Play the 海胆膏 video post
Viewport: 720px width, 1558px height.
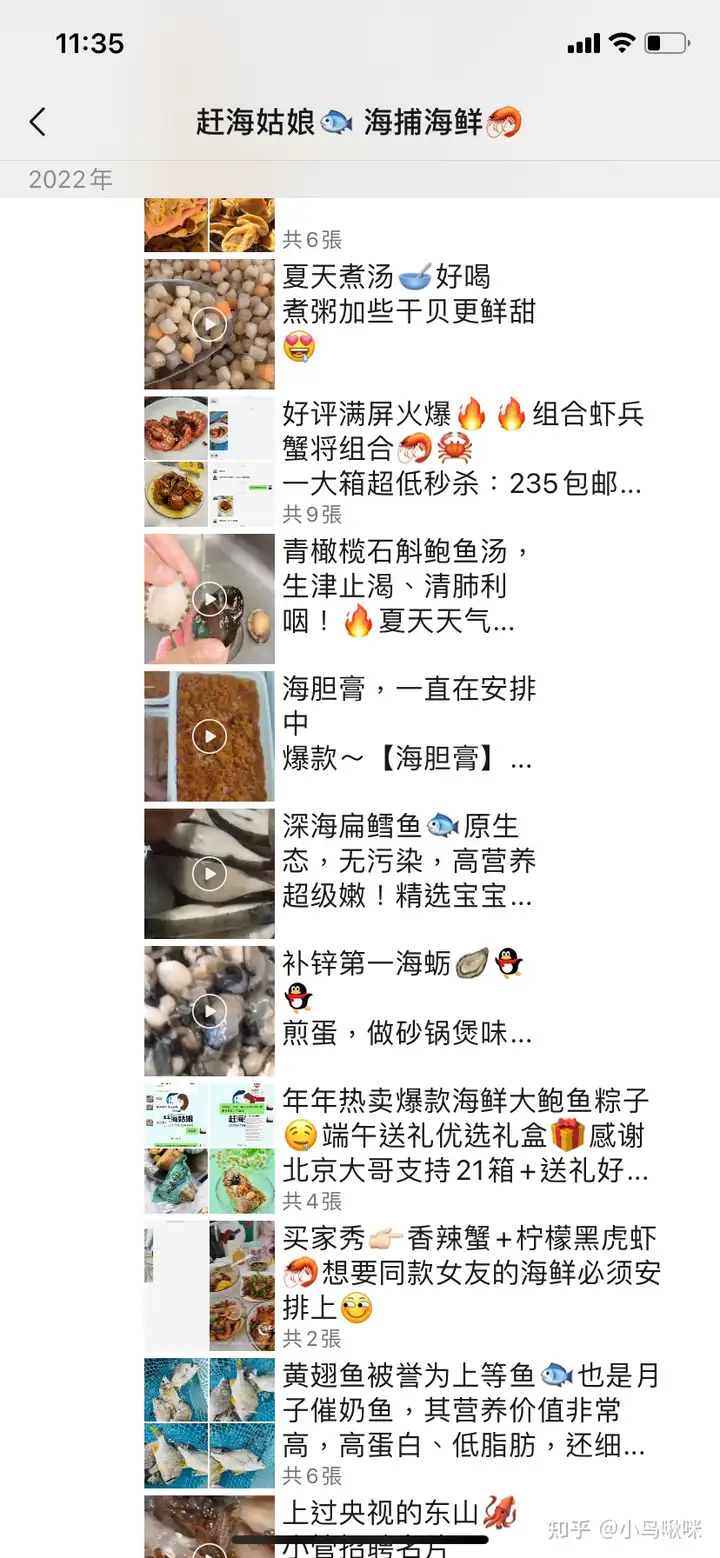point(209,737)
